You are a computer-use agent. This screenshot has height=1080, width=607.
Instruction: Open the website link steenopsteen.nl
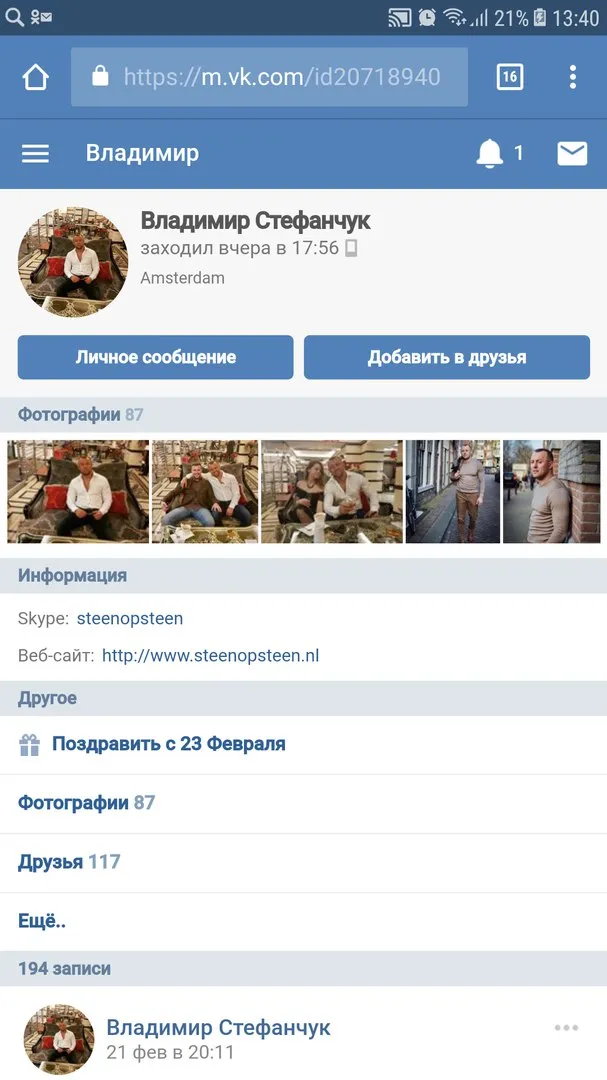point(210,655)
